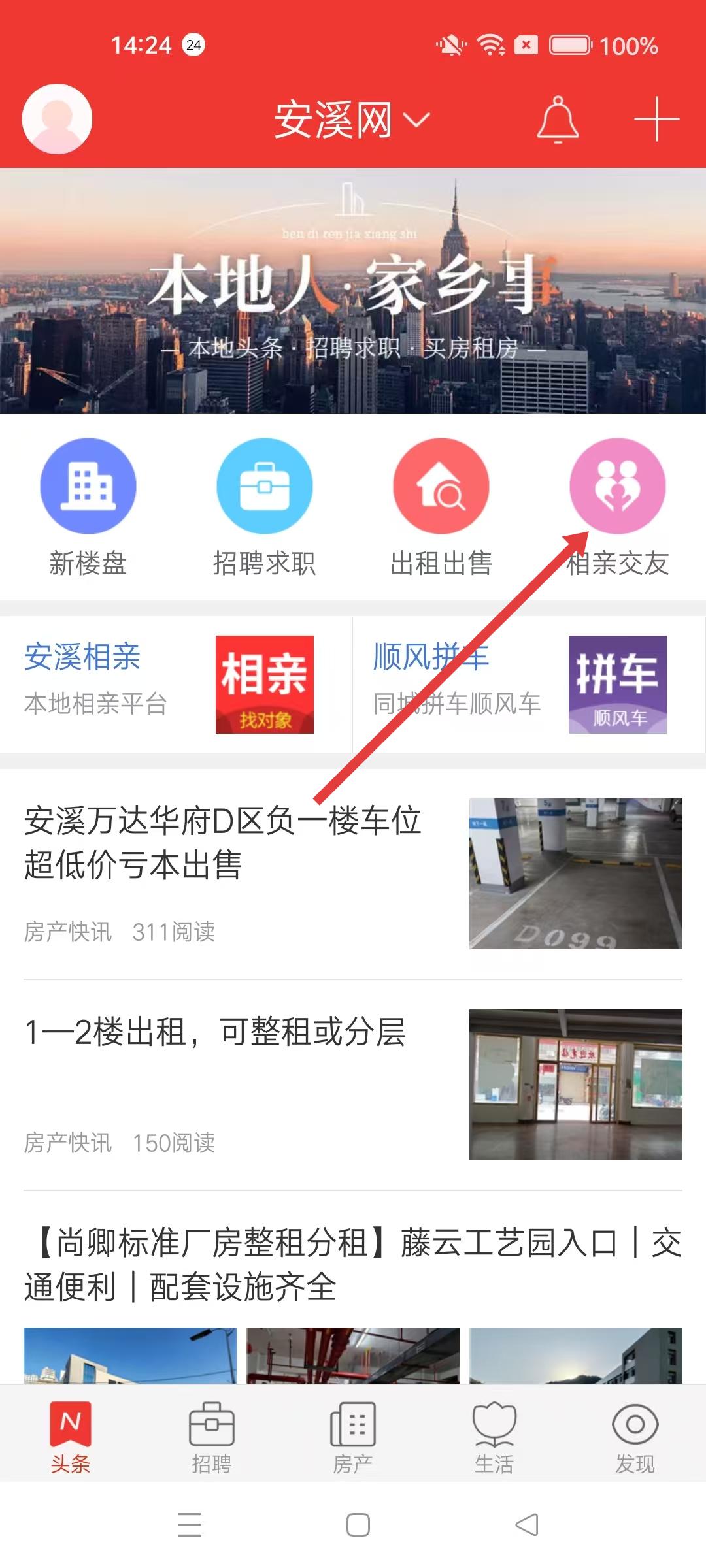This screenshot has width=706, height=1568.
Task: Tap the 尚卿标准厂房 factory article
Action: [x=353, y=1258]
